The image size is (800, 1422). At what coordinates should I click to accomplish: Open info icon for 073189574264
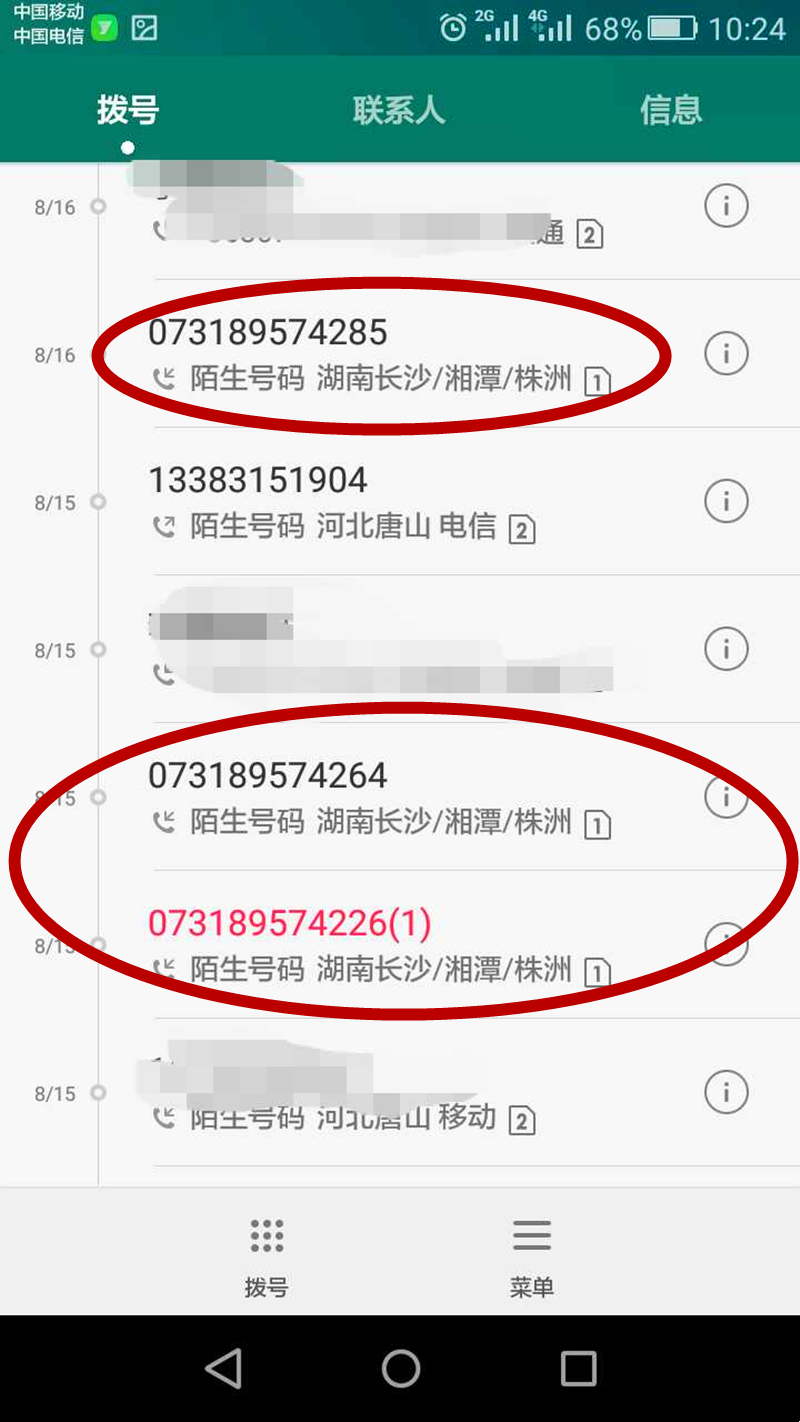(726, 797)
